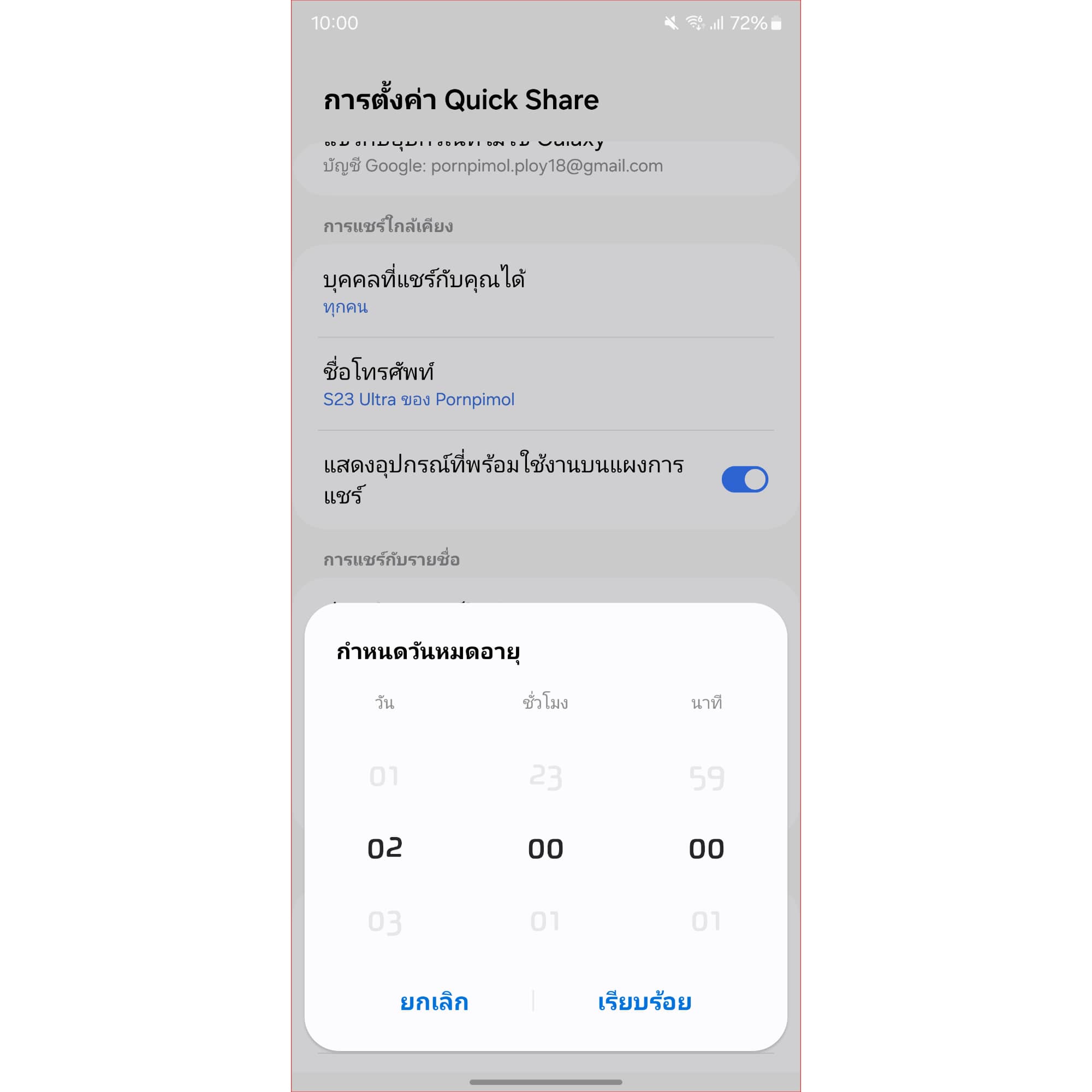
Task: Select 59 in the นาที (minute) picker
Action: click(x=707, y=778)
